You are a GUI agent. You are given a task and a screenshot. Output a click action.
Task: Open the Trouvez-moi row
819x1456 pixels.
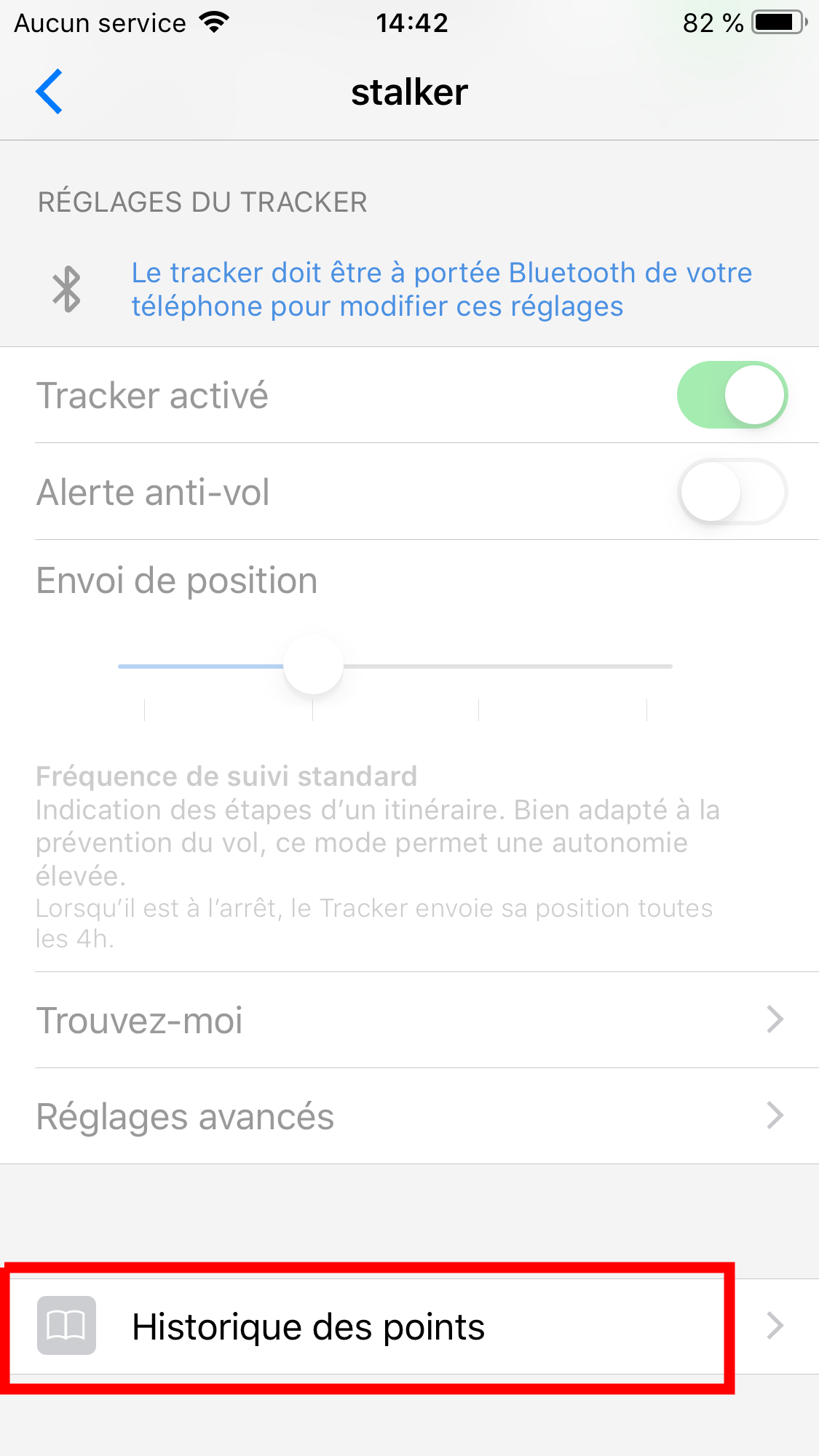coord(409,1020)
